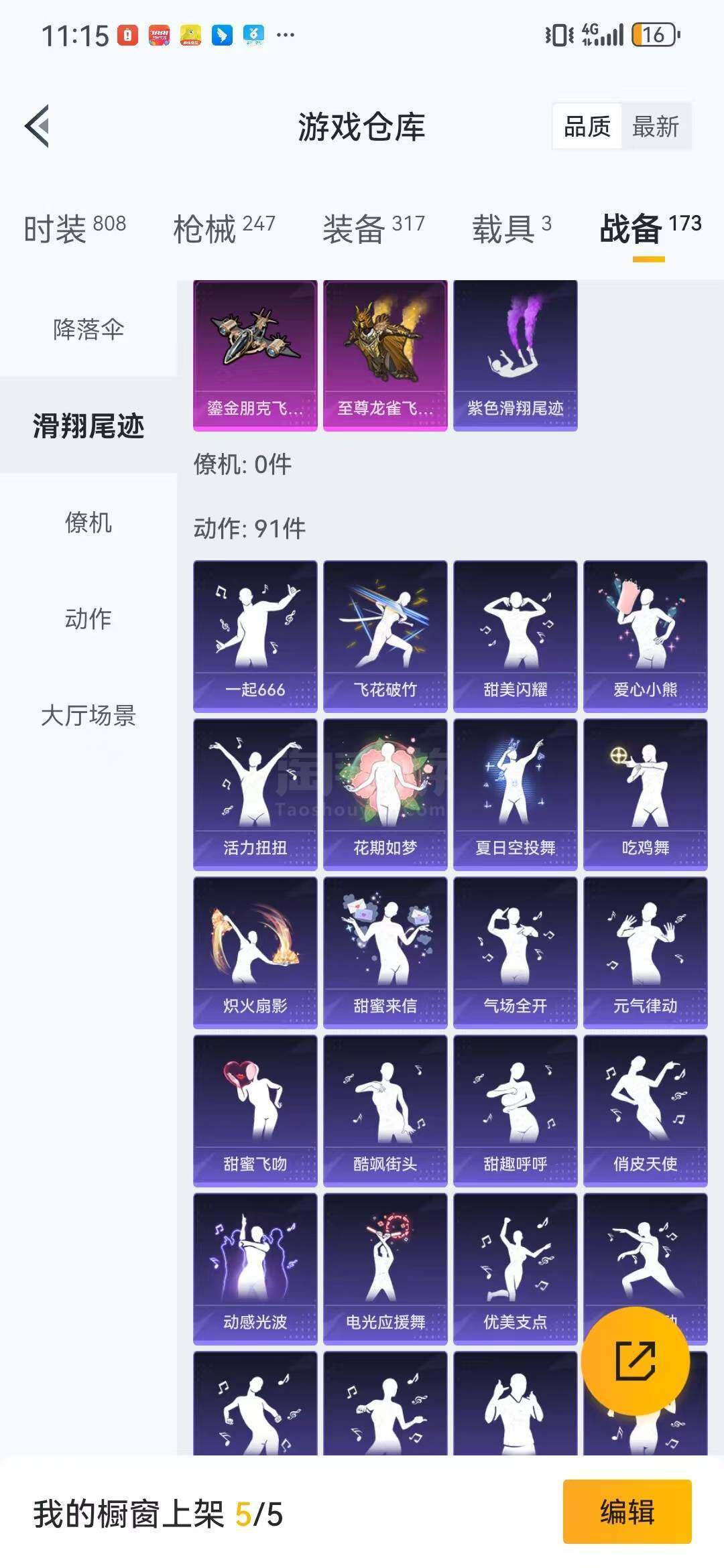Select 降落伞 in the side menu
Image resolution: width=724 pixels, height=1568 pixels.
(88, 329)
